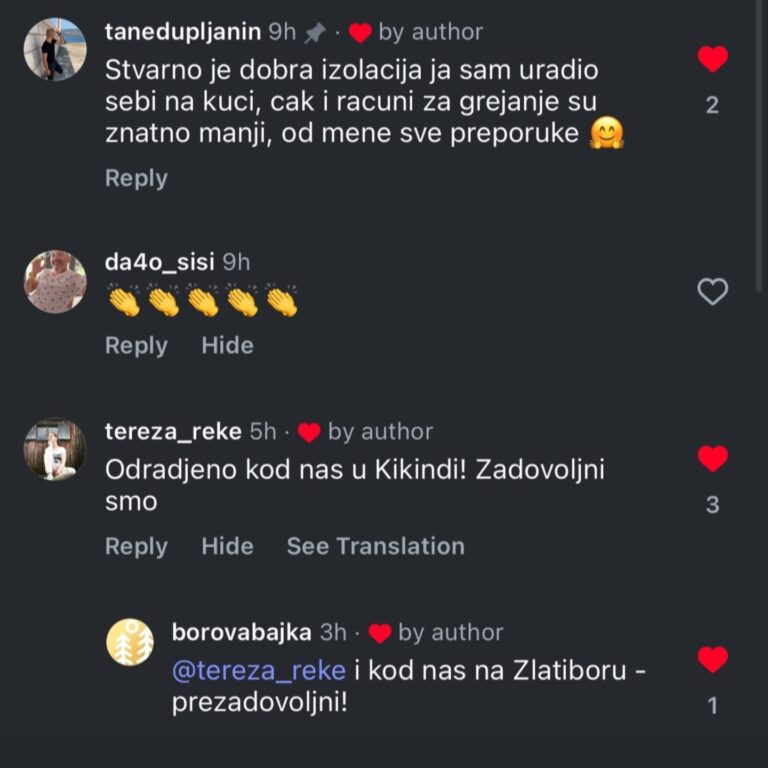Open tanedupljanin's profile picture
Image resolution: width=768 pixels, height=768 pixels.
pyautogui.click(x=55, y=49)
